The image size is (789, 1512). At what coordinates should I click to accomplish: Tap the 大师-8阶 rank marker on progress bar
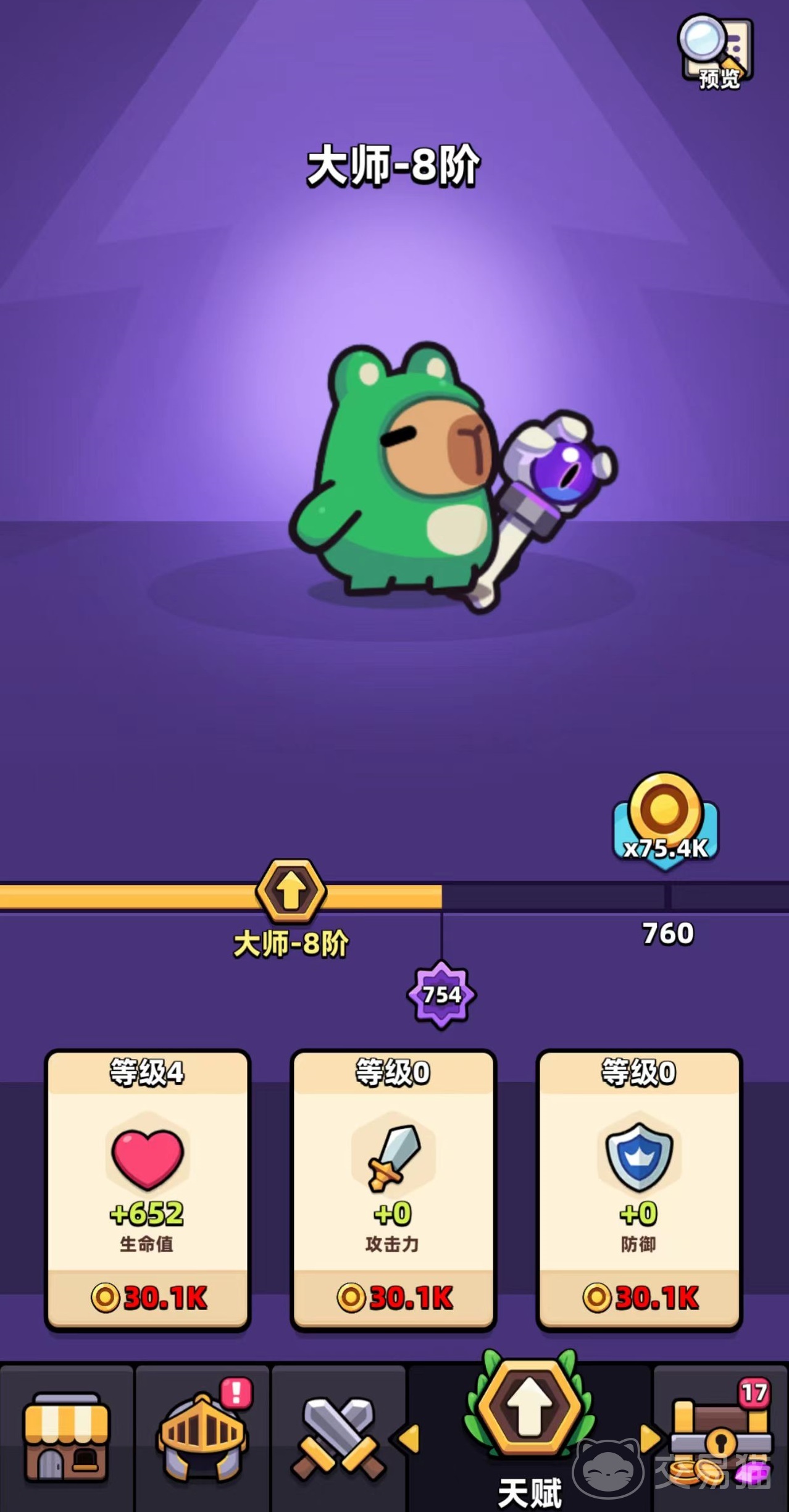coord(291,891)
